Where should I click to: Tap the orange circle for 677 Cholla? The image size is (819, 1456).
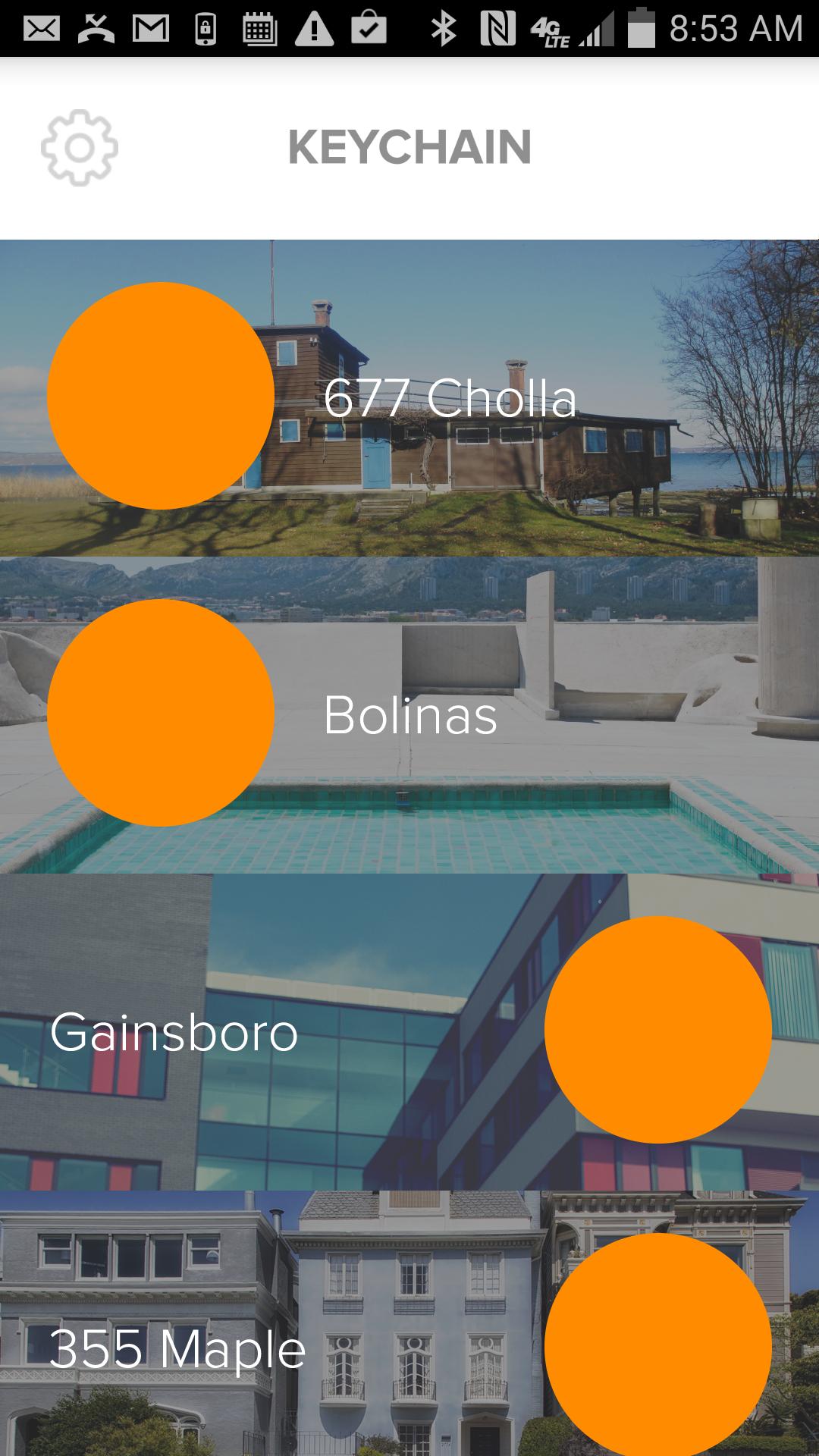161,396
